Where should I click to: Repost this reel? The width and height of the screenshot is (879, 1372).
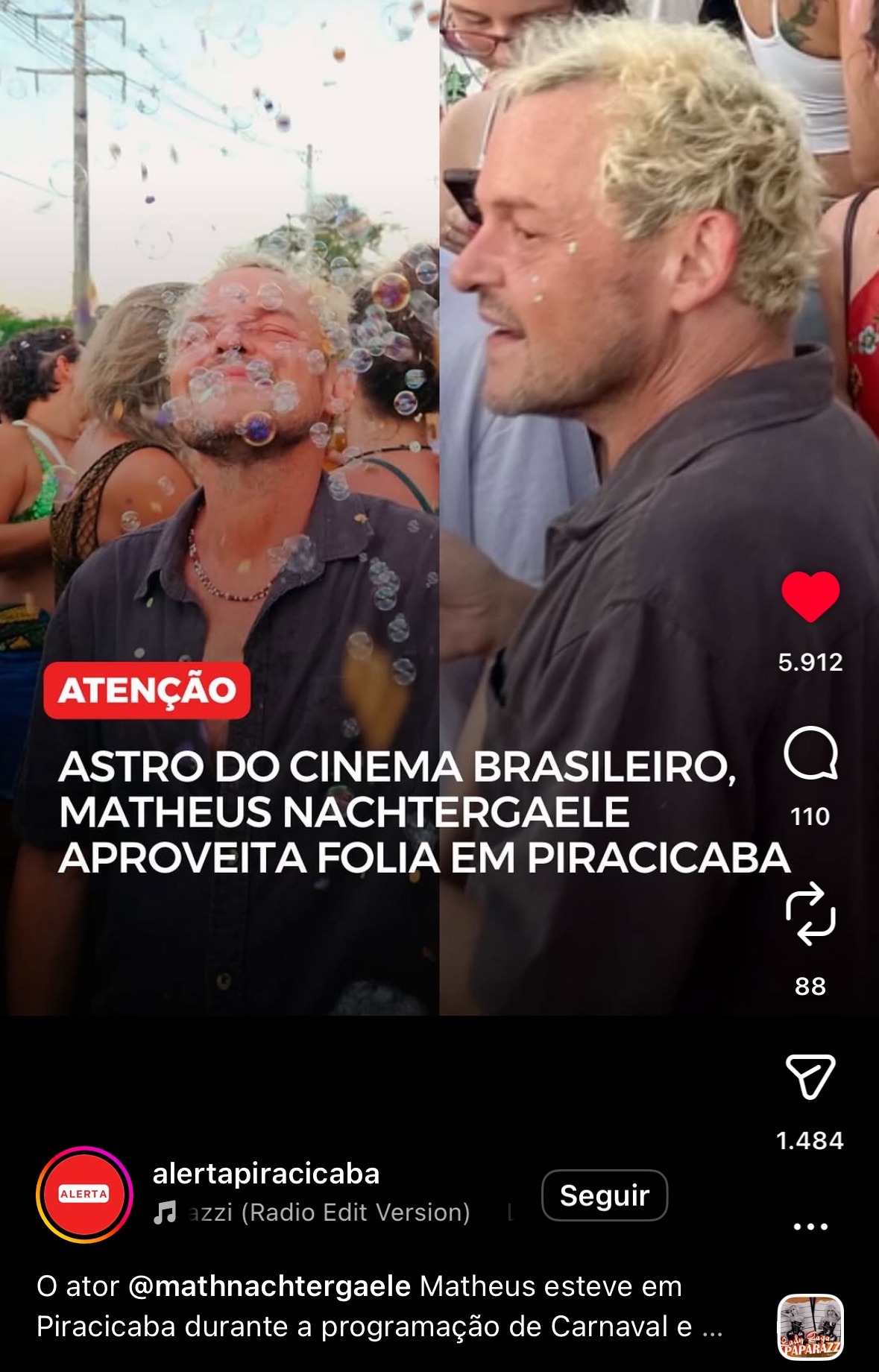tap(810, 914)
